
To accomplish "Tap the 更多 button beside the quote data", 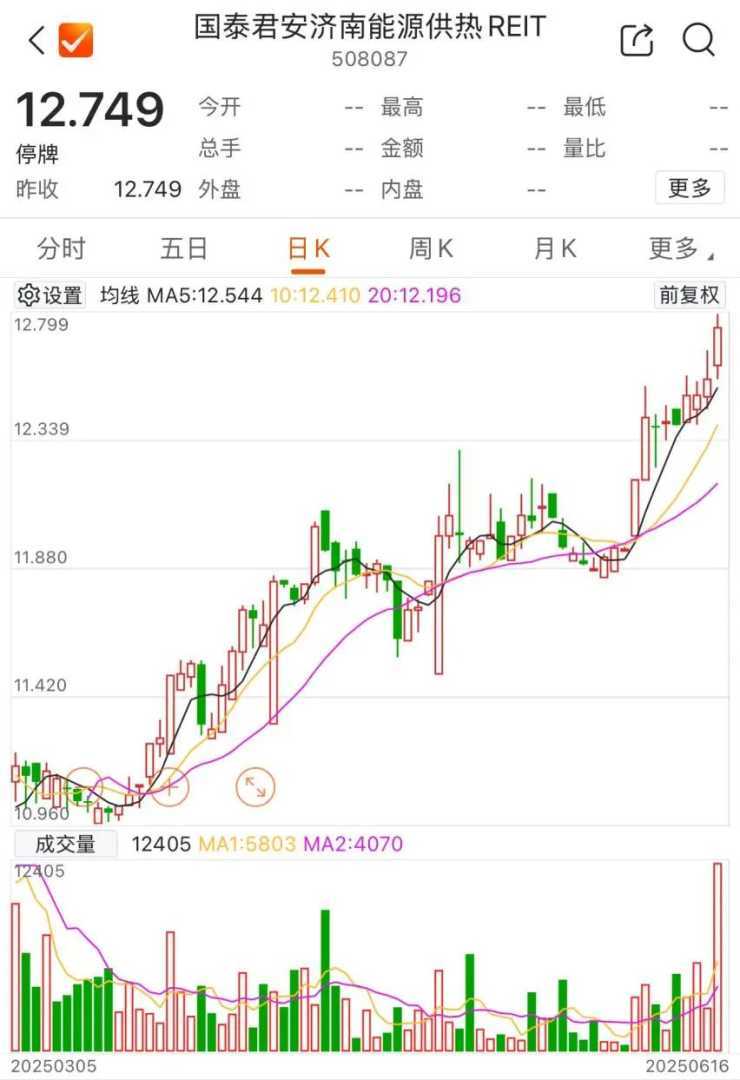I will (690, 187).
